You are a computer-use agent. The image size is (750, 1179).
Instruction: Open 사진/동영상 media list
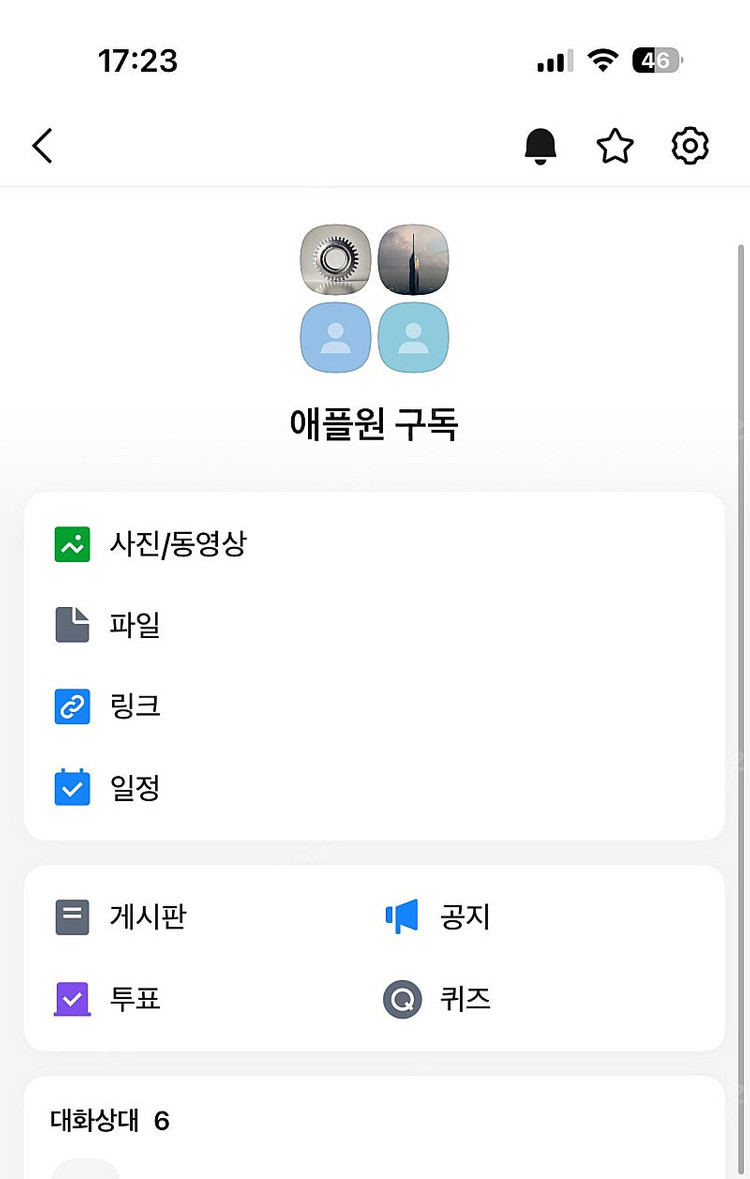pyautogui.click(x=178, y=544)
